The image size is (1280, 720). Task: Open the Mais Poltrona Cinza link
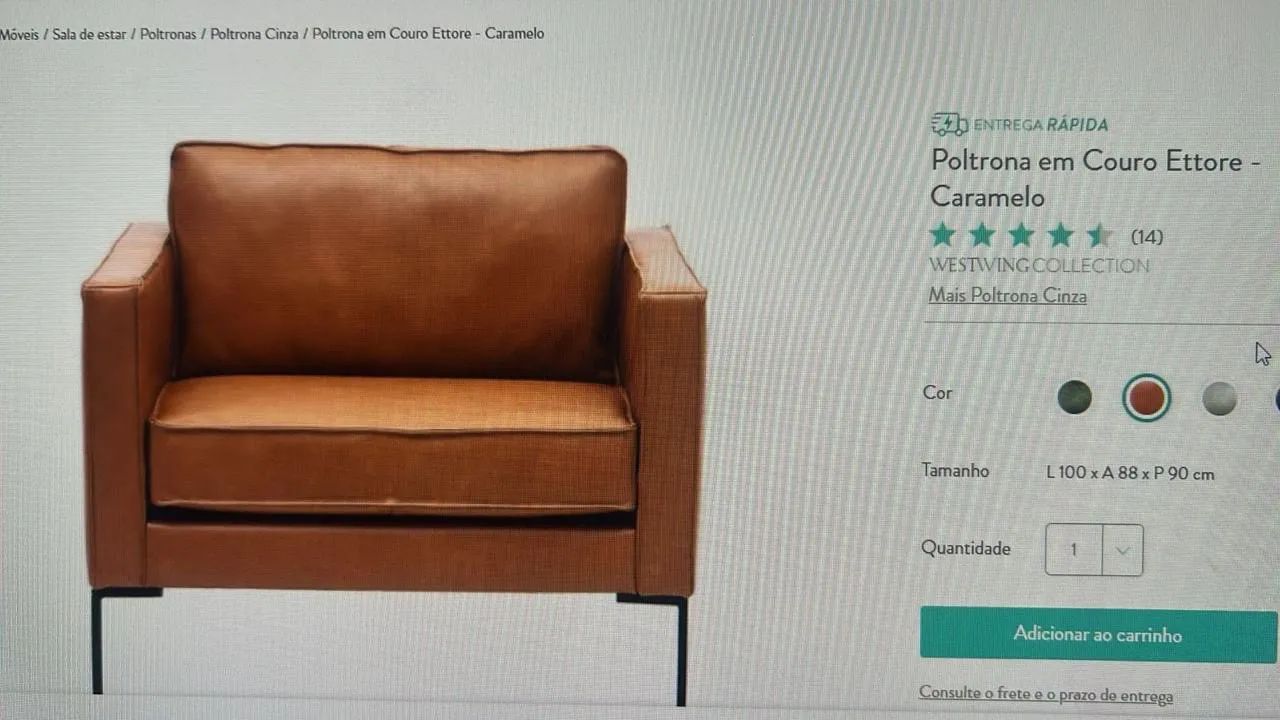(1007, 296)
